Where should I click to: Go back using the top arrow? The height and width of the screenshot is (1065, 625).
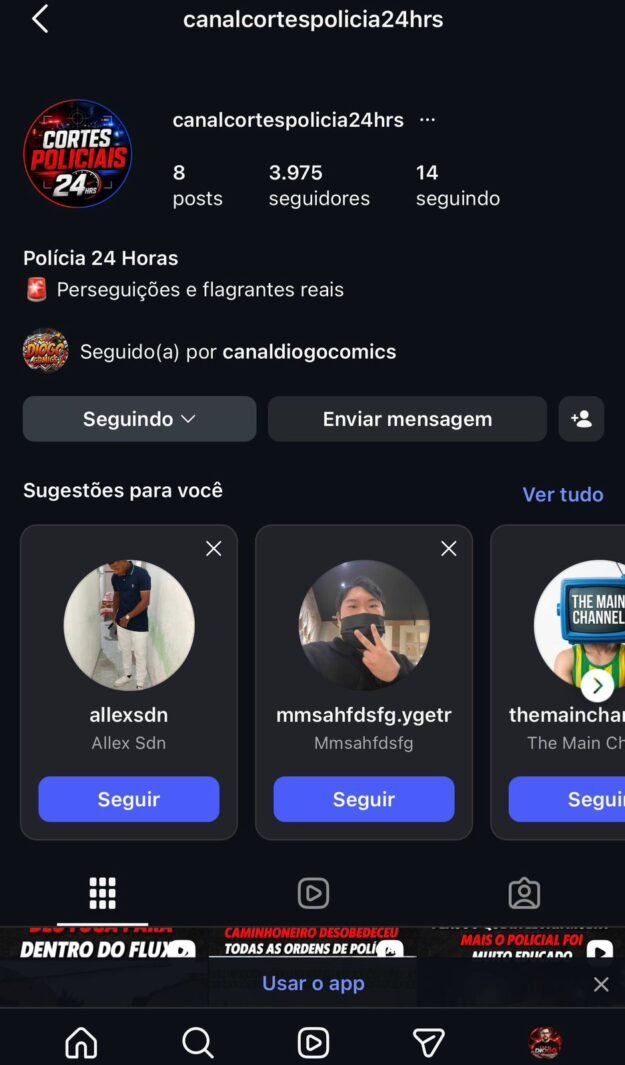coord(40,19)
